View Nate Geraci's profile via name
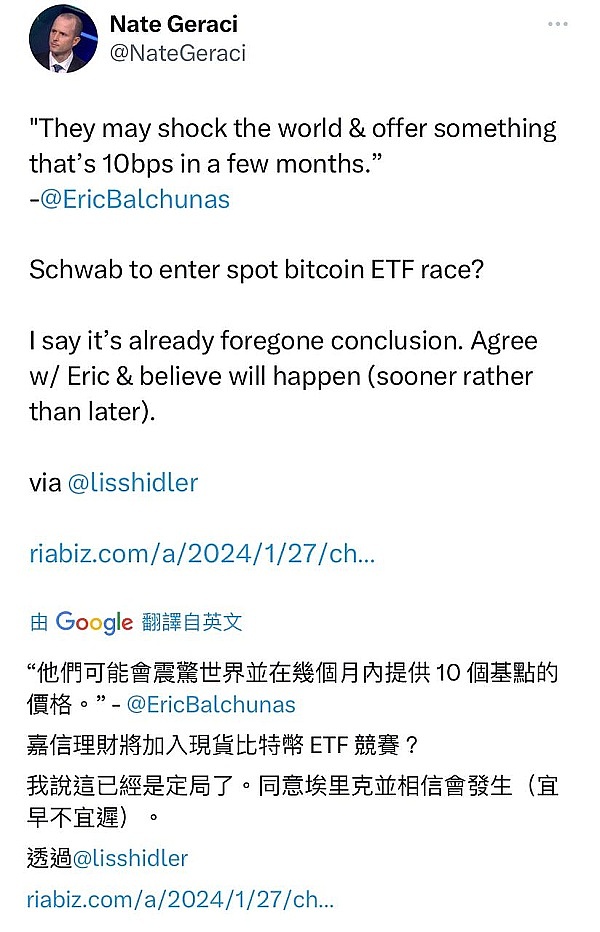This screenshot has width=600, height=932. [173, 23]
